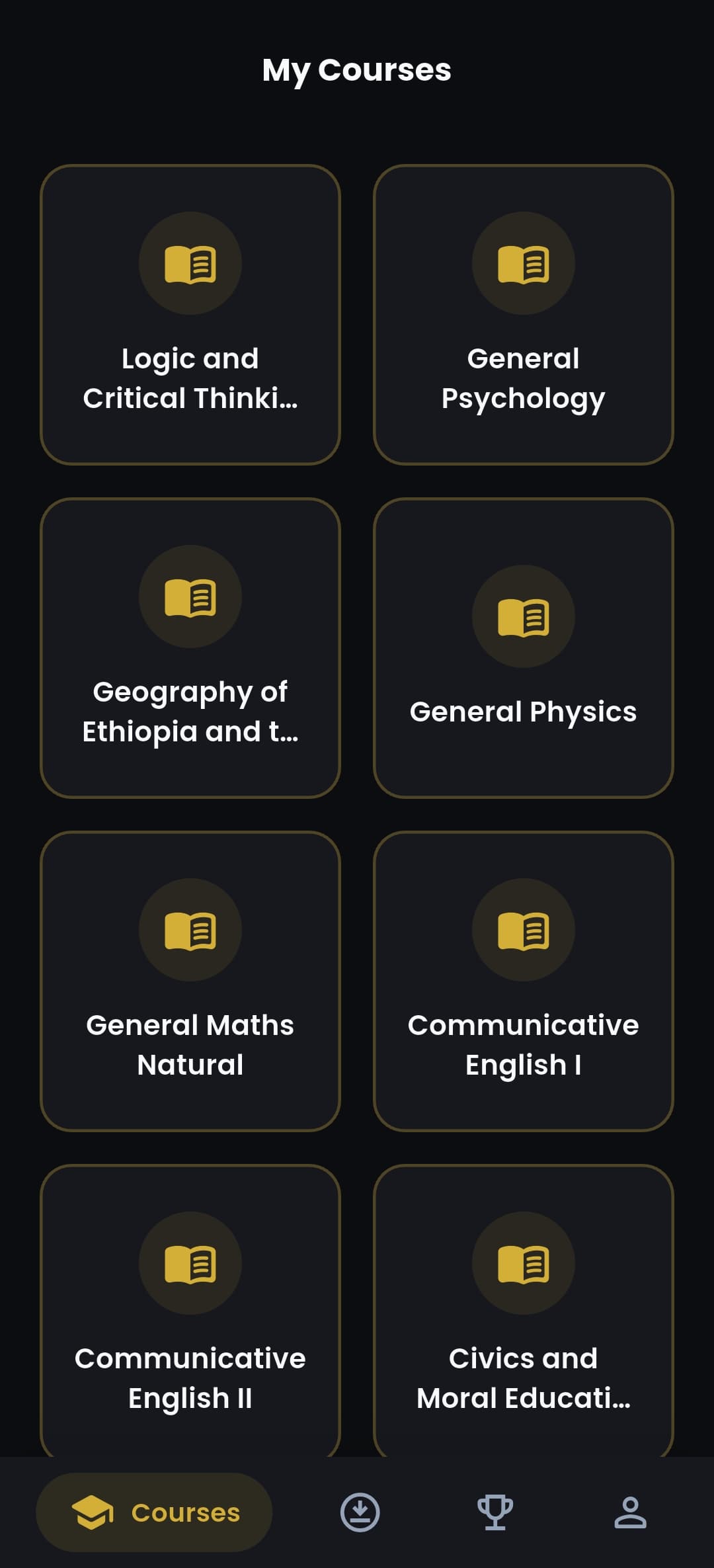Go to the downloads tab
The image size is (714, 1568).
[x=360, y=1512]
